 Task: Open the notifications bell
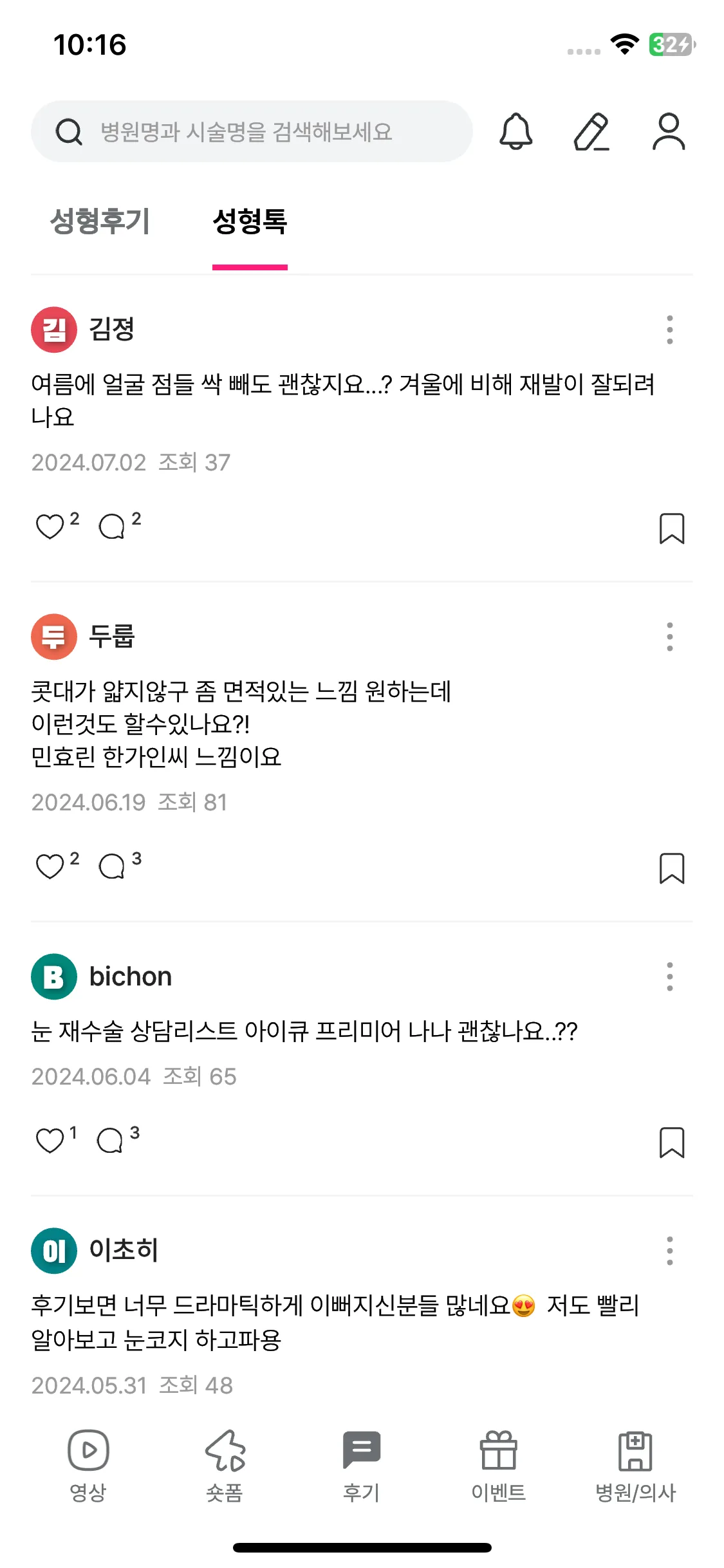click(x=515, y=131)
